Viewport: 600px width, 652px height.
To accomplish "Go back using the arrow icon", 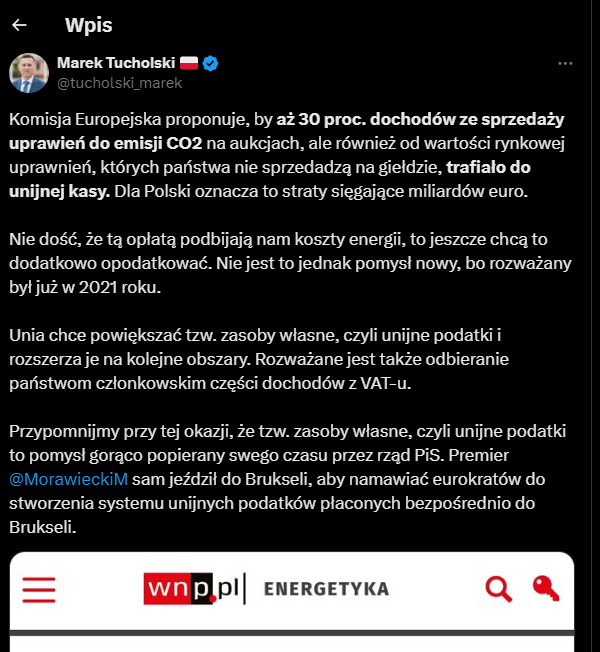I will [x=19, y=25].
